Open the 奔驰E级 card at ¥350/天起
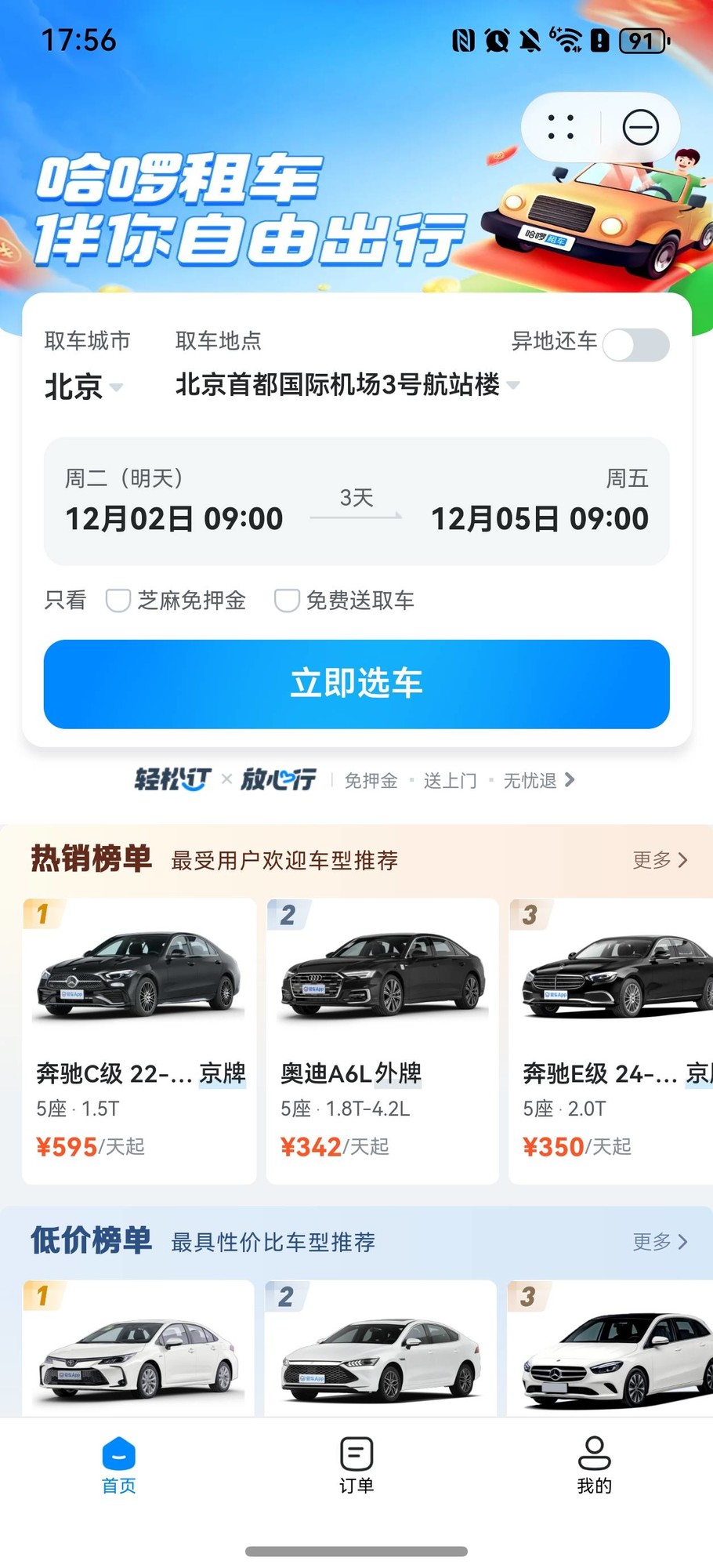713x1568 pixels. [611, 1040]
